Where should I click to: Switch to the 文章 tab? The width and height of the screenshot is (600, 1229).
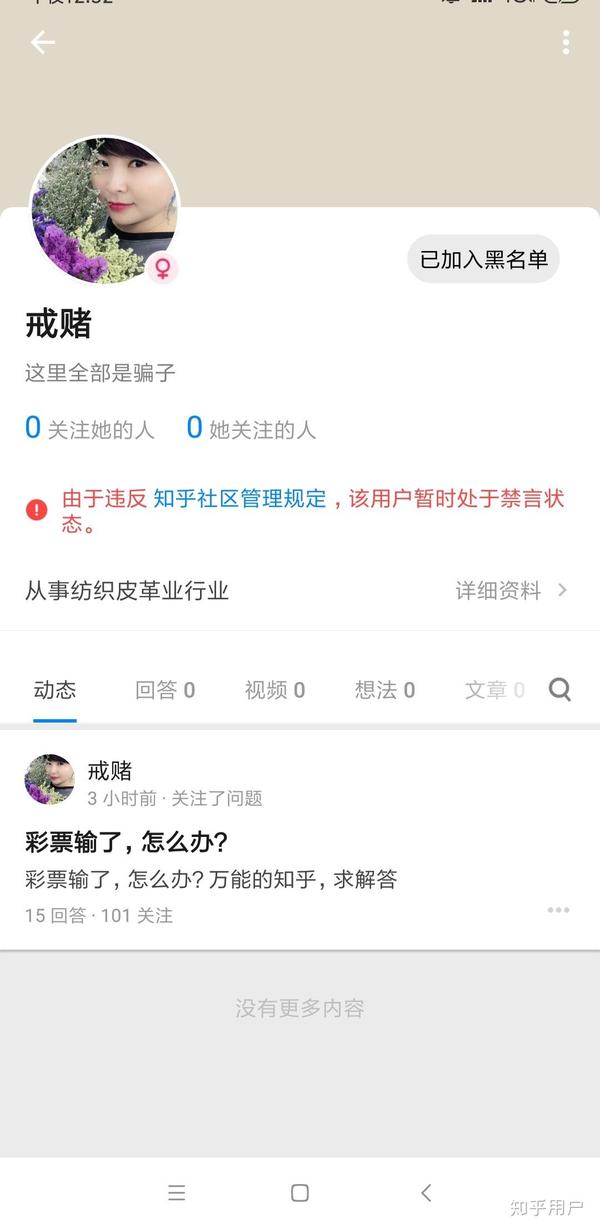click(494, 690)
